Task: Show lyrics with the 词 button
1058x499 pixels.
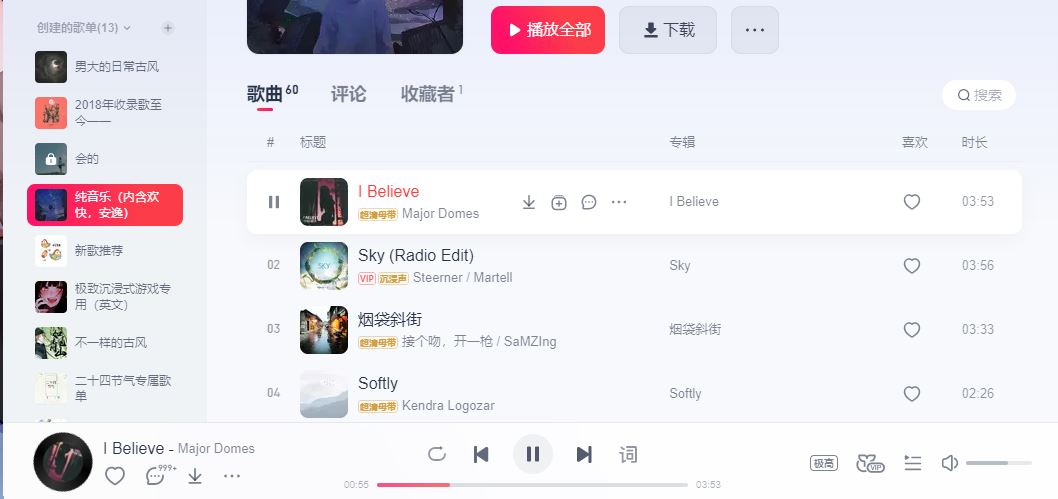Action: 628,455
